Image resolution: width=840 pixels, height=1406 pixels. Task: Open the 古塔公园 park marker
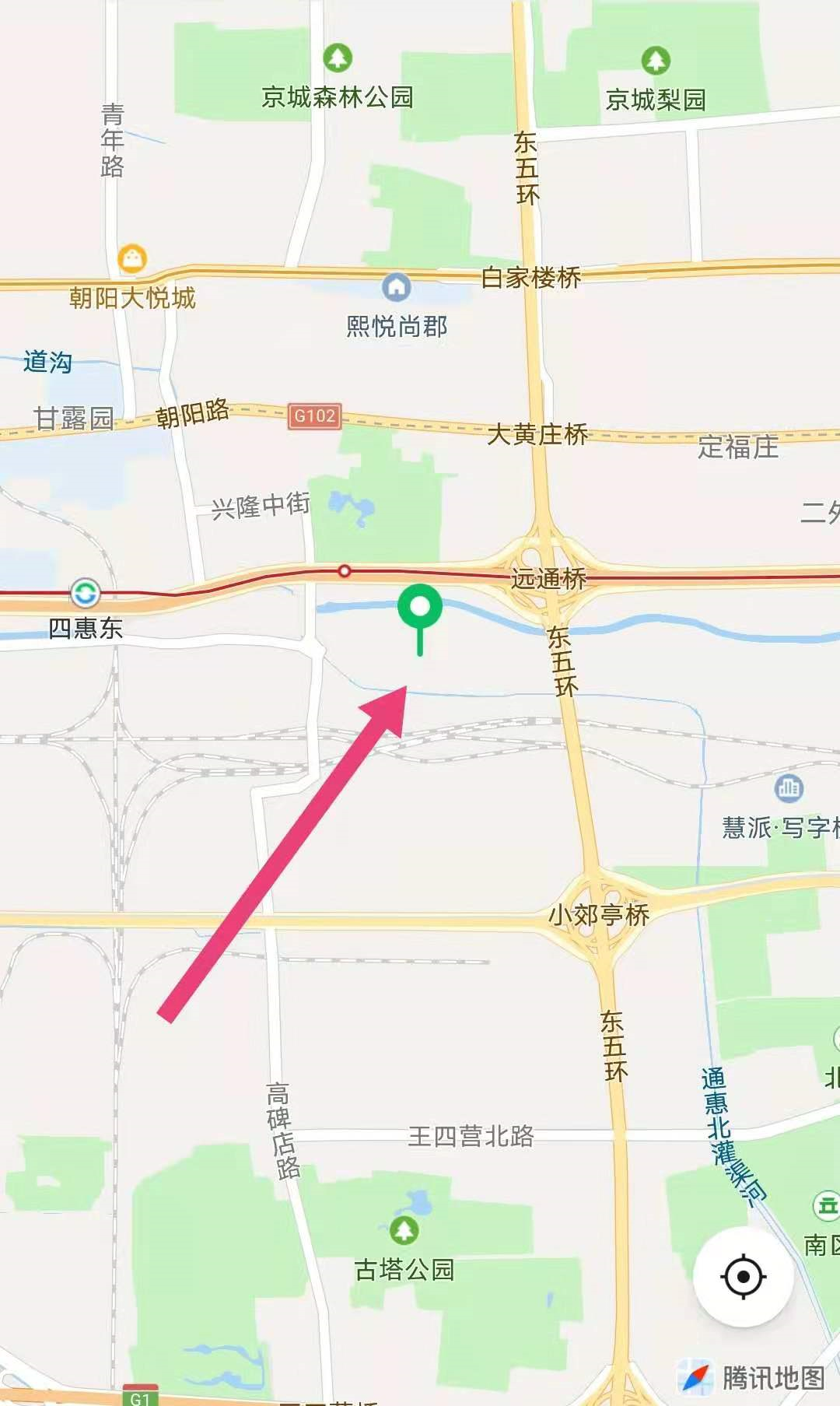point(404,1230)
